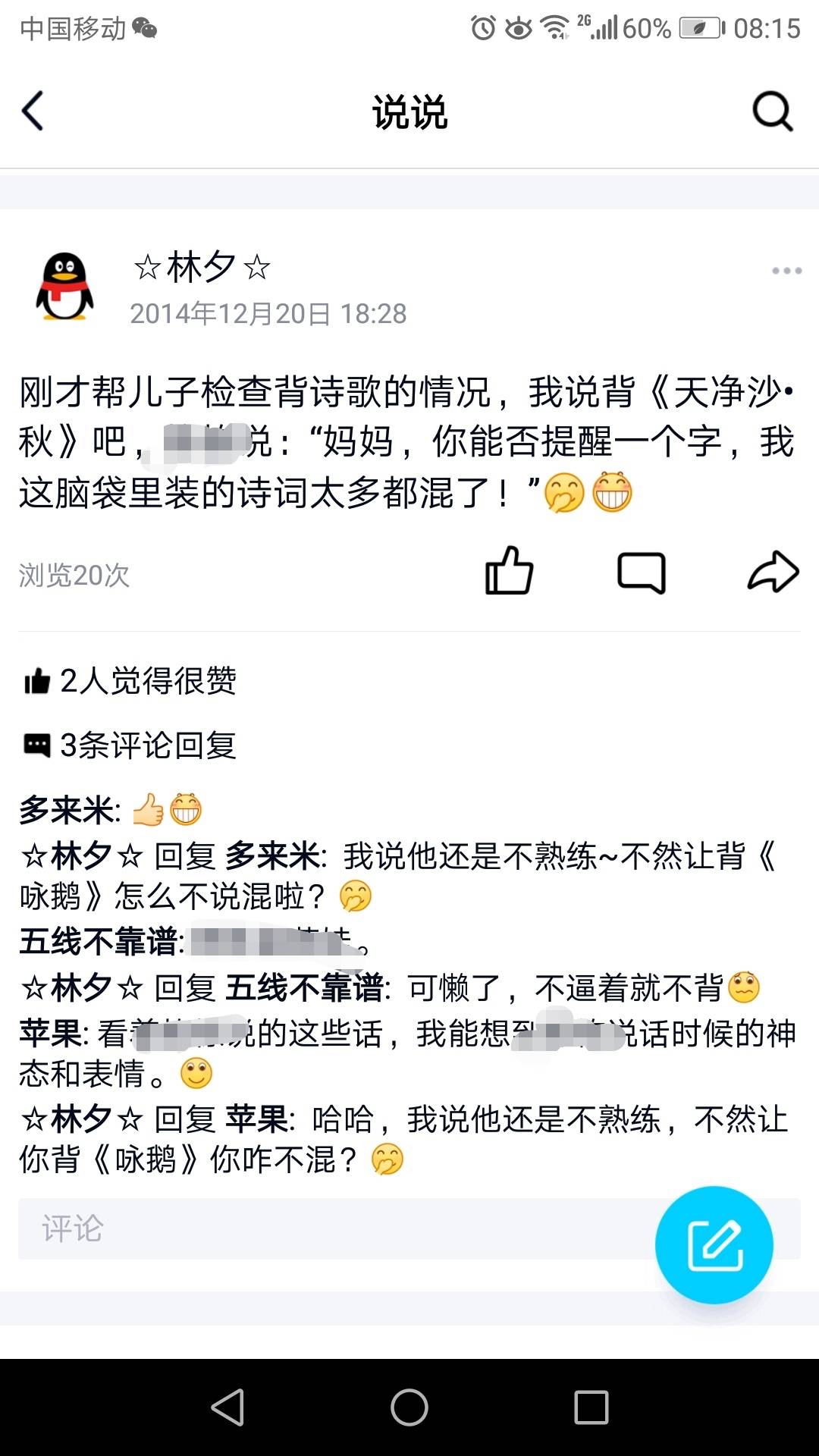Screen dimensions: 819x1456
Task: Tap the search magnifier icon
Action: coord(770,111)
